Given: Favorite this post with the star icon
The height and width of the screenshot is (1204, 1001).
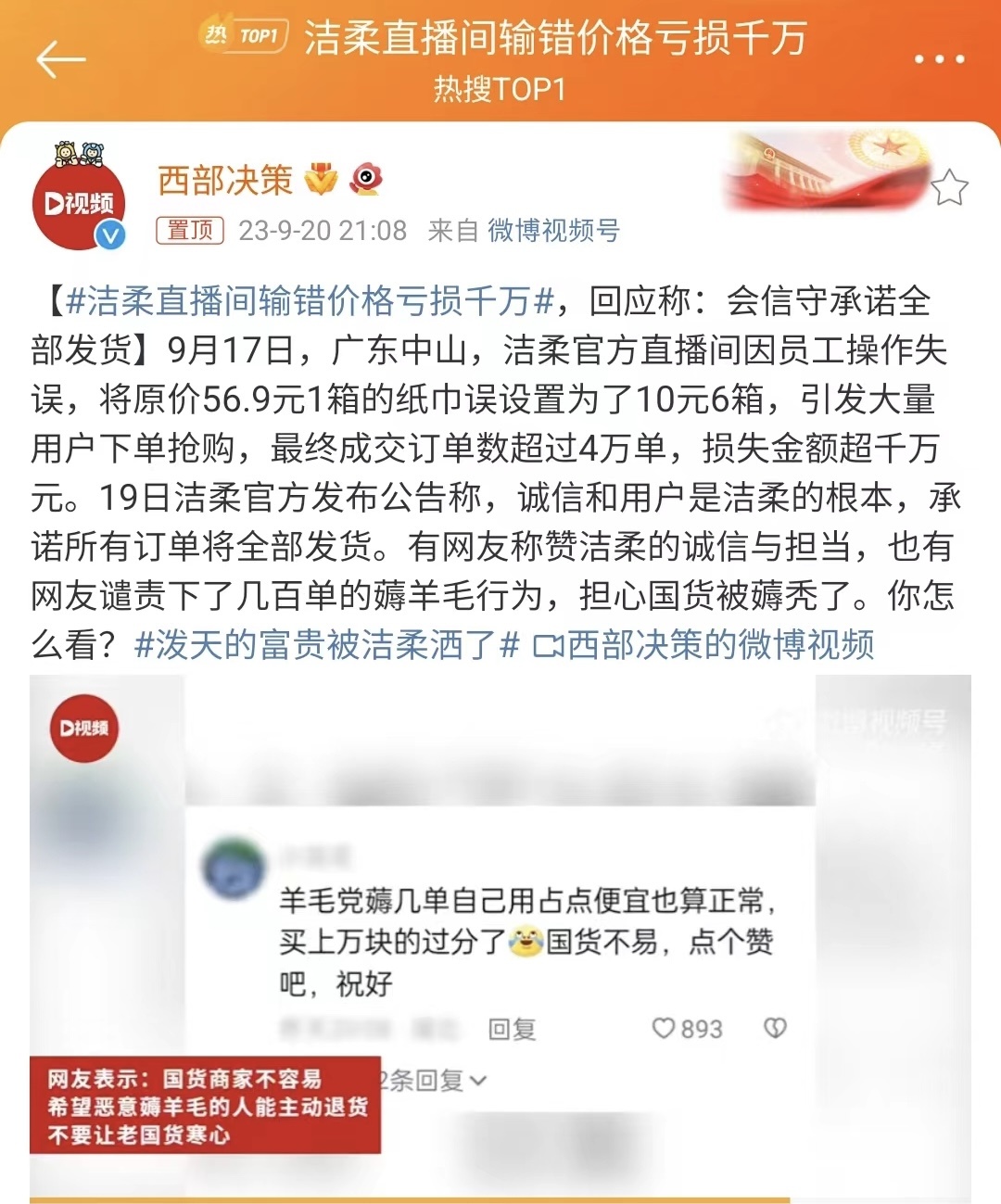Looking at the screenshot, I should 948,188.
